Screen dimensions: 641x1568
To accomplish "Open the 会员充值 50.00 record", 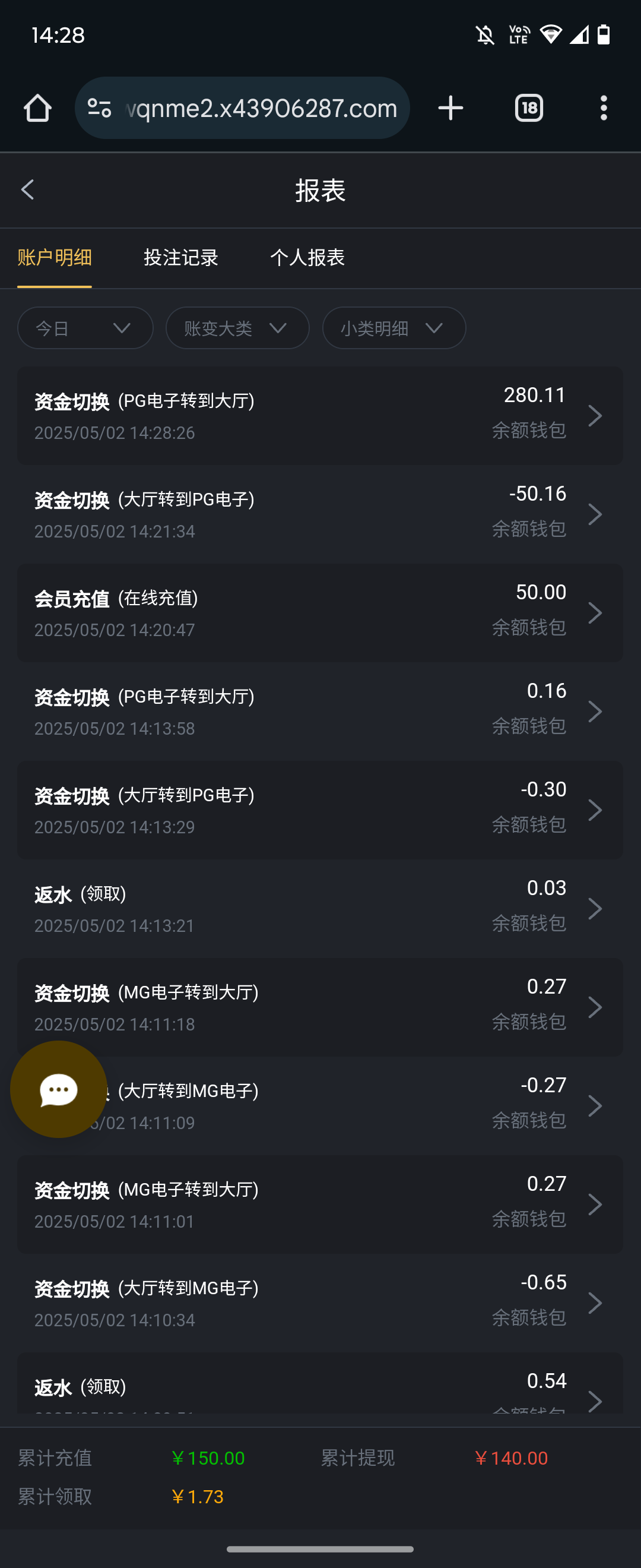I will 320,613.
